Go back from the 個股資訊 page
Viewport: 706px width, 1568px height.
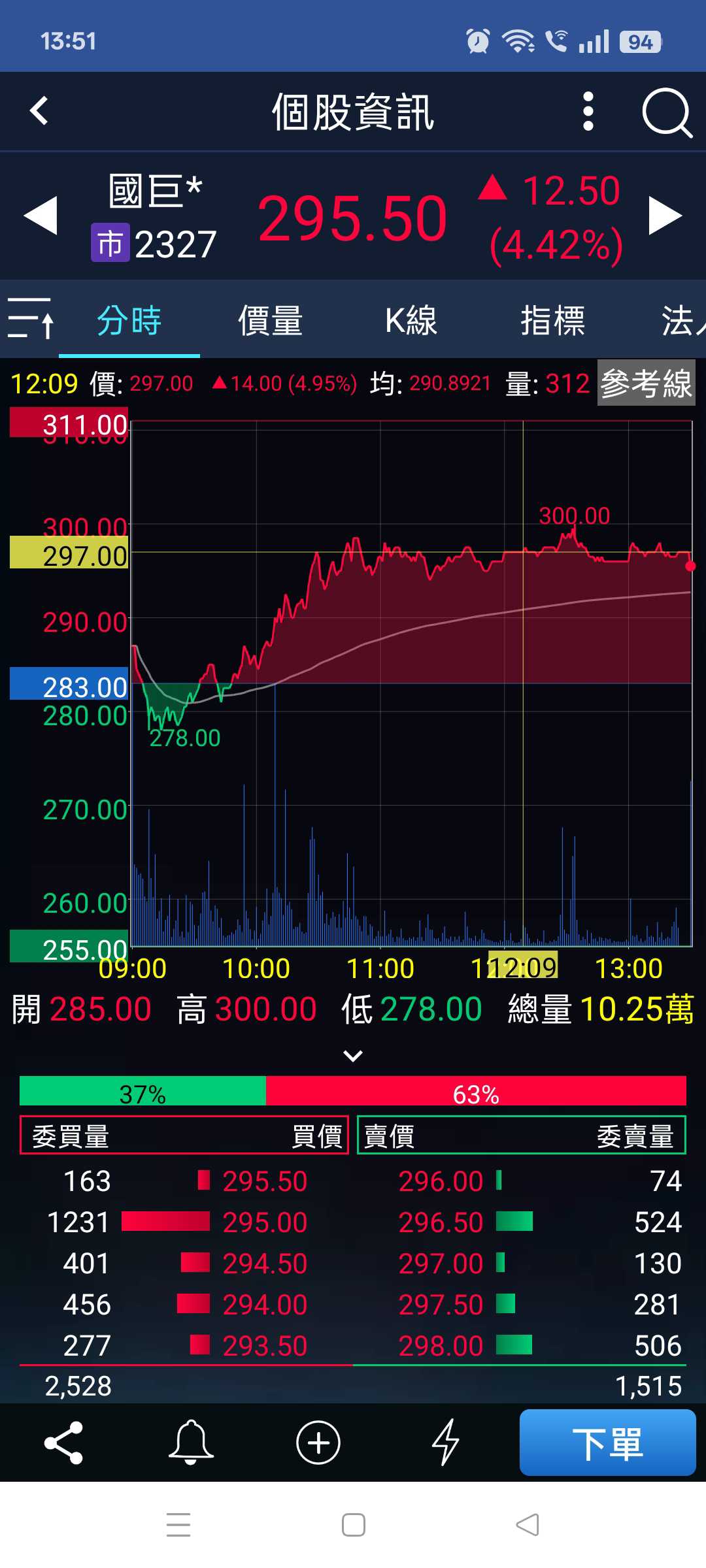click(x=40, y=111)
